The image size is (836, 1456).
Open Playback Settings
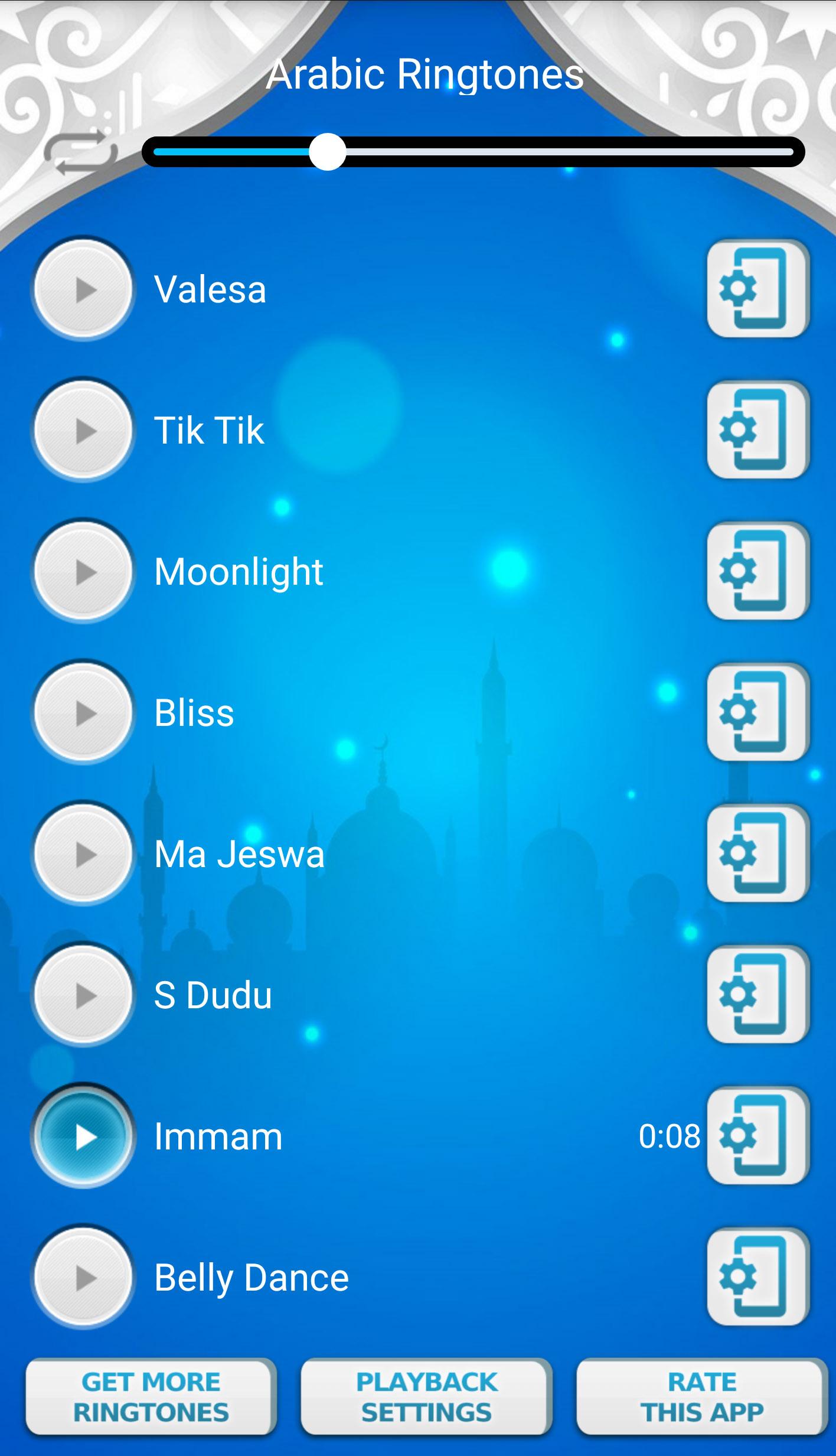click(426, 1397)
